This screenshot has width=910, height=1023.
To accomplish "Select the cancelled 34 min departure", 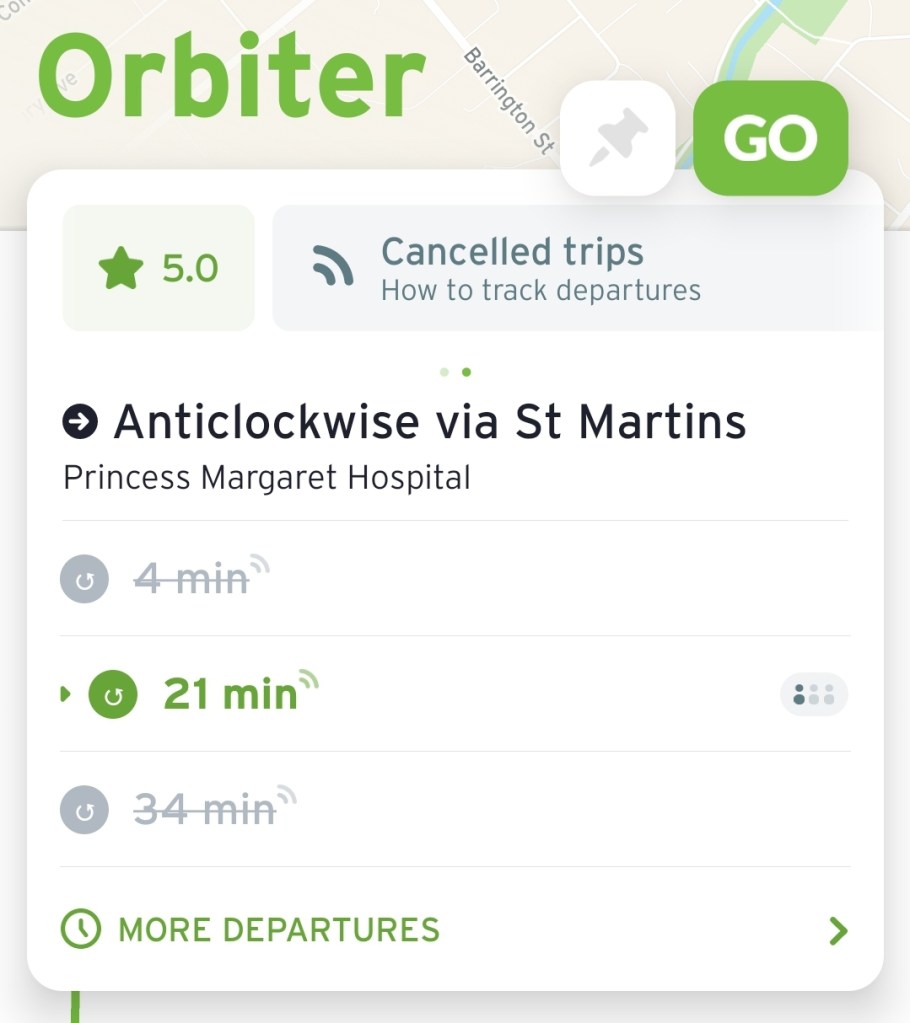I will pyautogui.click(x=204, y=809).
